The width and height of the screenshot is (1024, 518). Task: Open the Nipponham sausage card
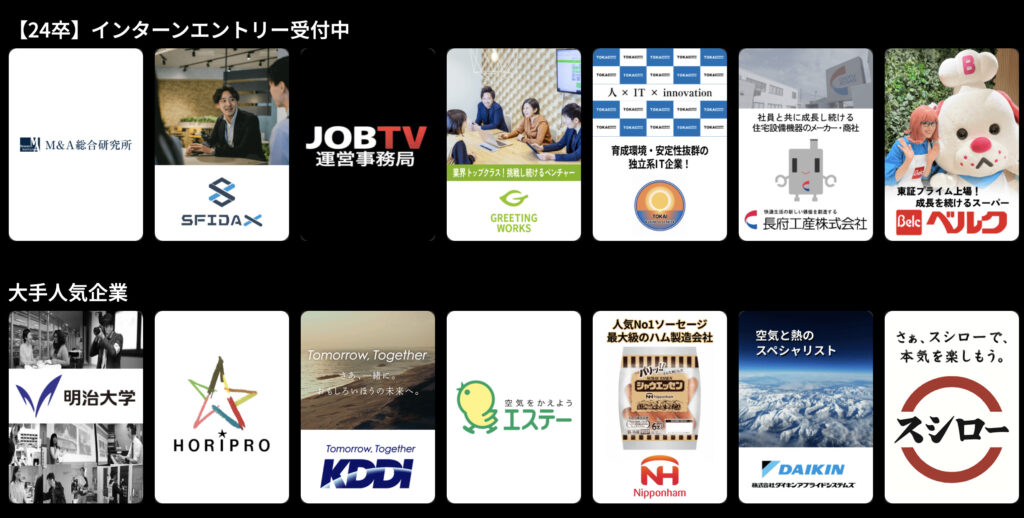click(659, 407)
